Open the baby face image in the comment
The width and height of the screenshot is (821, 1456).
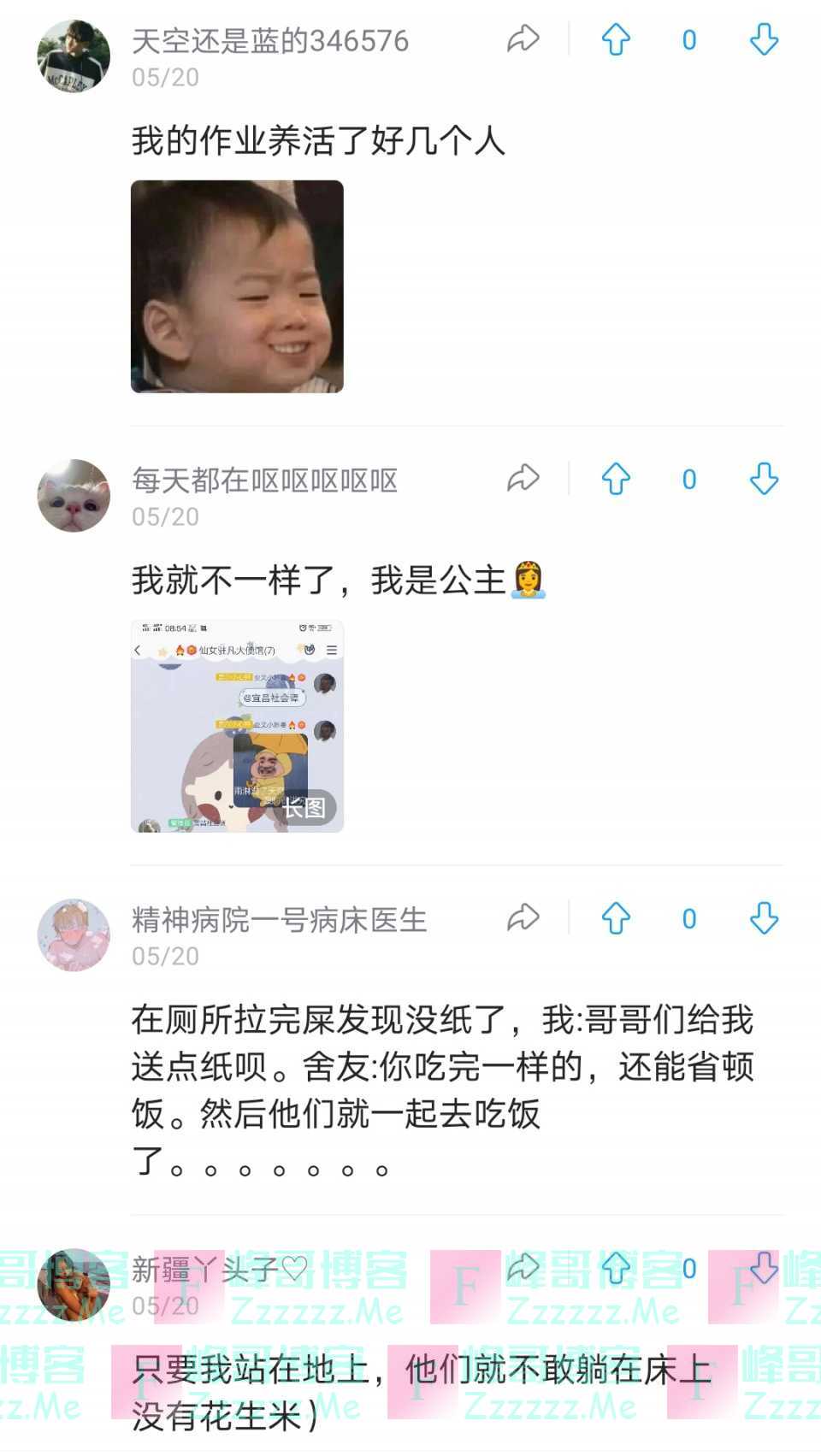pyautogui.click(x=237, y=286)
